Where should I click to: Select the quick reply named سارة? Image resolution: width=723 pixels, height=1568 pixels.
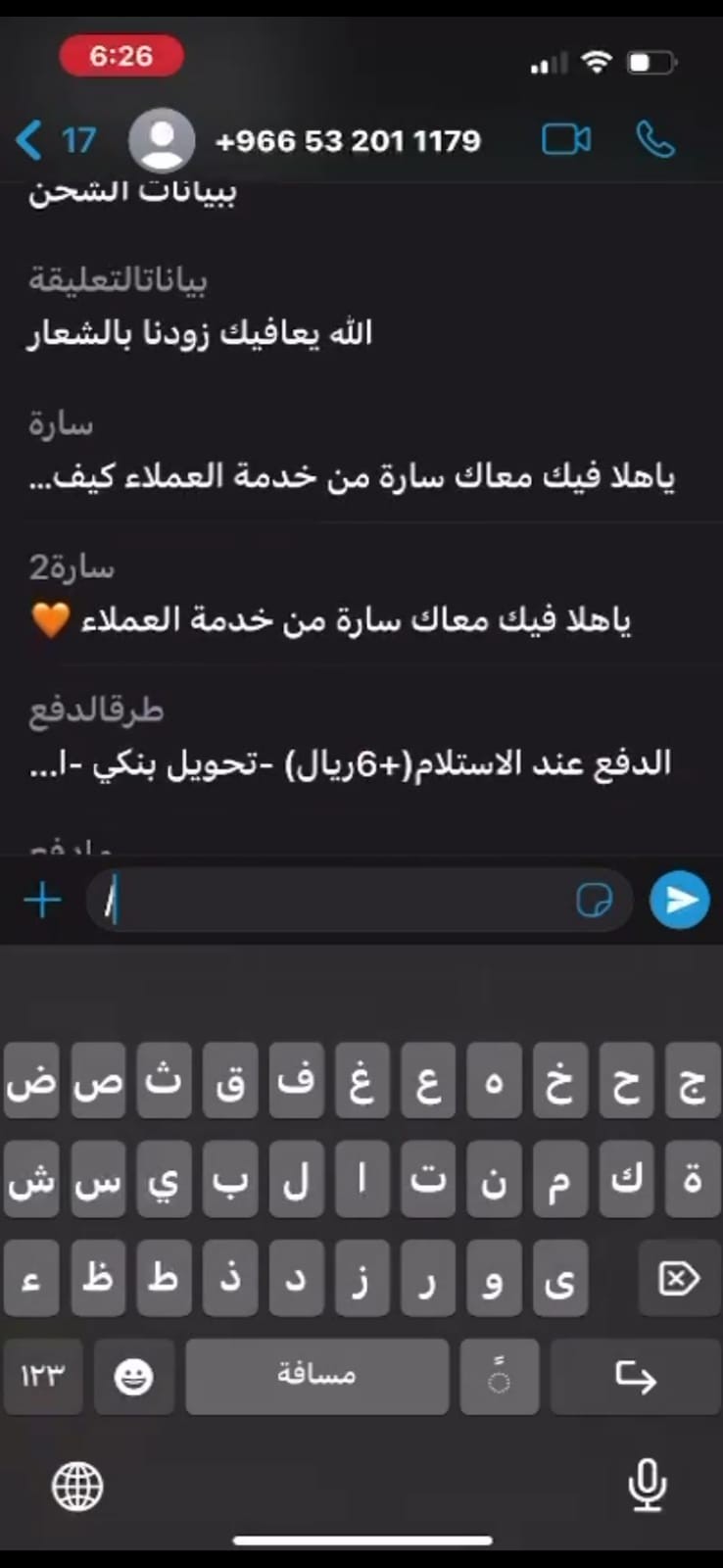pyautogui.click(x=361, y=452)
